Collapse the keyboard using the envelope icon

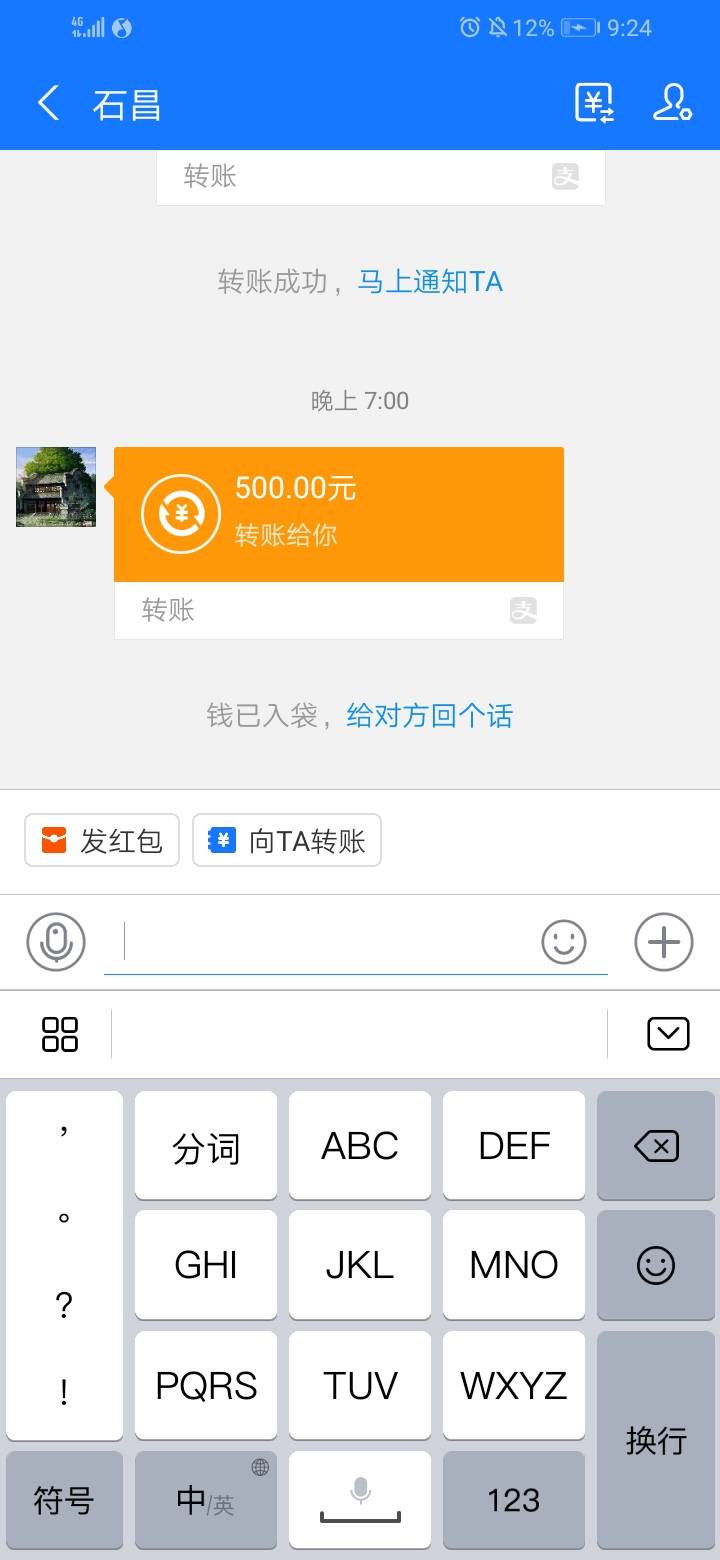[668, 1034]
